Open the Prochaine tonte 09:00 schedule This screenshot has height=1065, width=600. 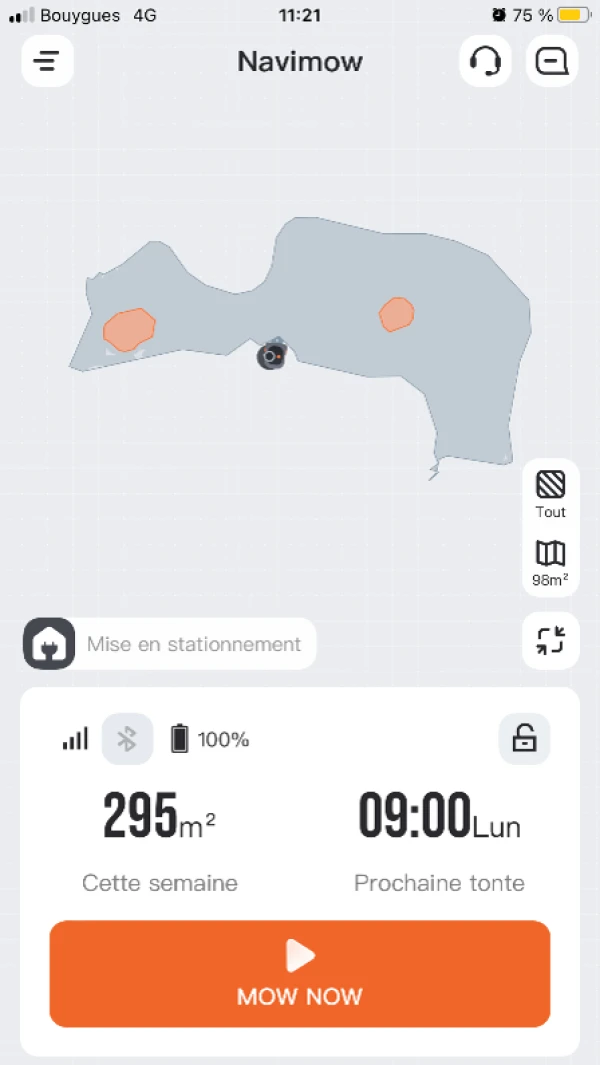click(x=439, y=838)
